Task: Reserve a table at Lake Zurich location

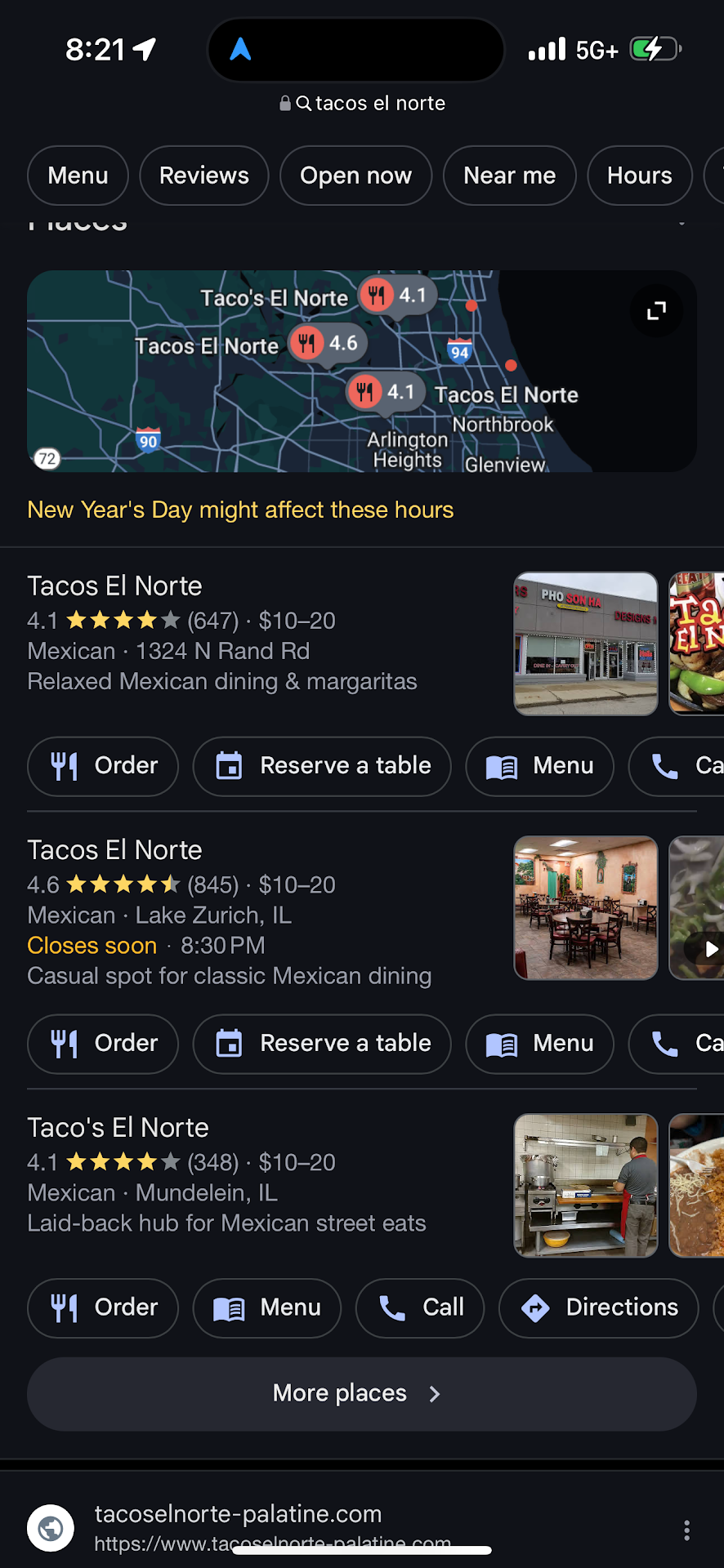Action: (322, 1044)
